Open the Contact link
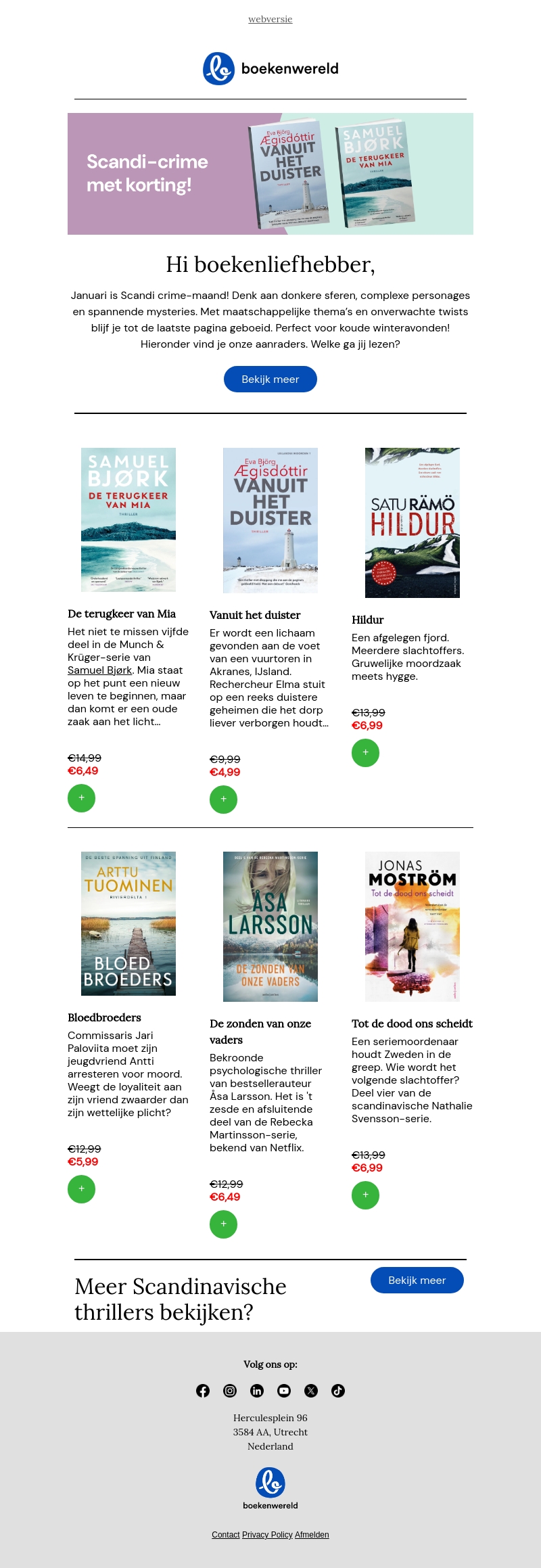Viewport: 541px width, 1568px height. coord(225,1535)
